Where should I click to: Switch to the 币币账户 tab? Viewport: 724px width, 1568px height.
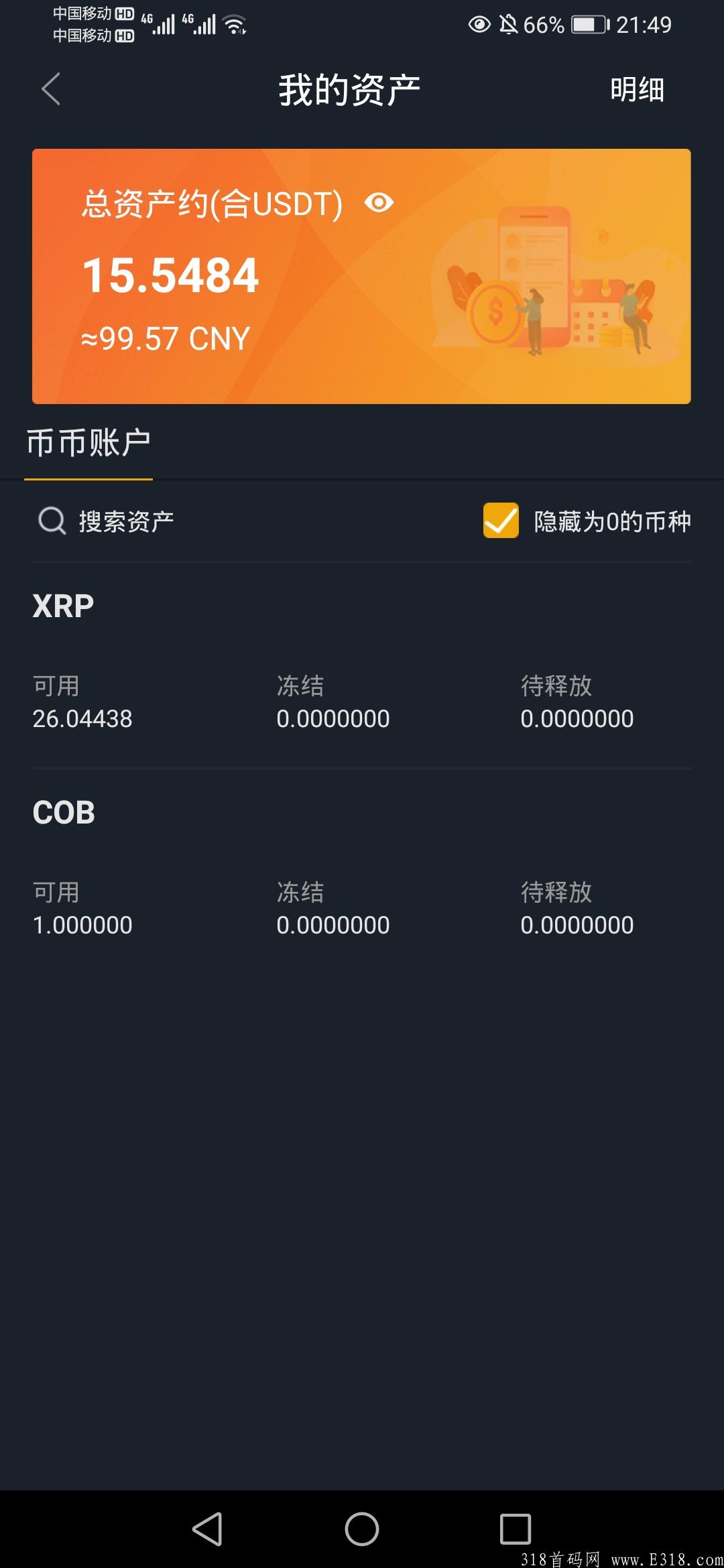(x=88, y=441)
